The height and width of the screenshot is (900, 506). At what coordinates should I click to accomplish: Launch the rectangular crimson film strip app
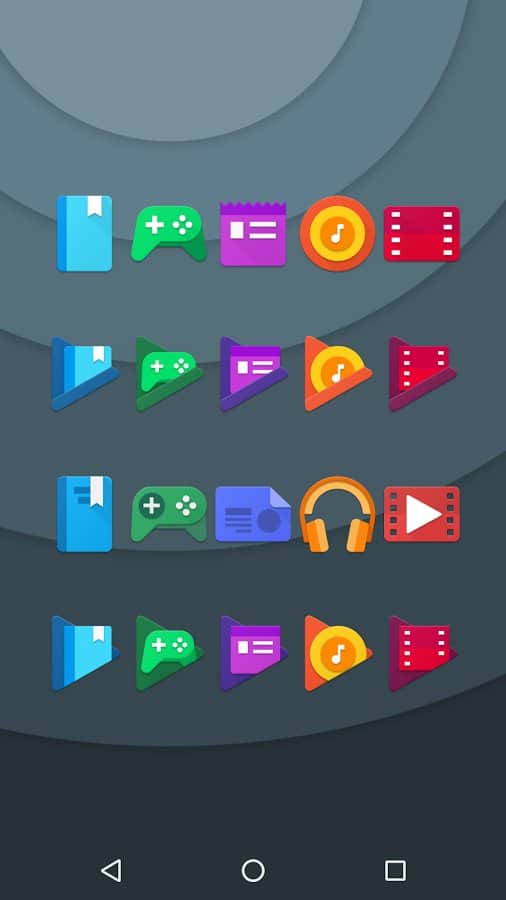click(x=422, y=234)
